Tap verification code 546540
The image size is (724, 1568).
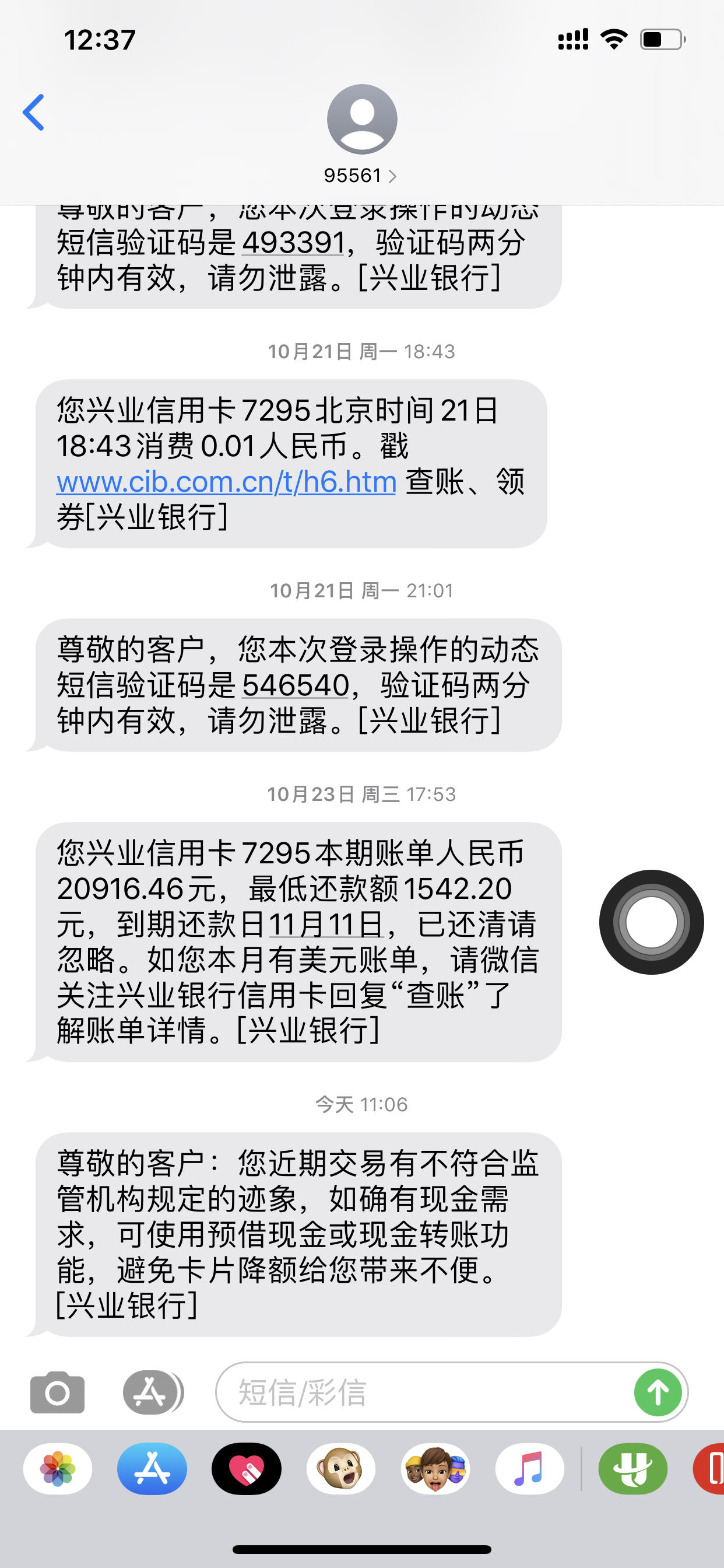pyautogui.click(x=296, y=685)
